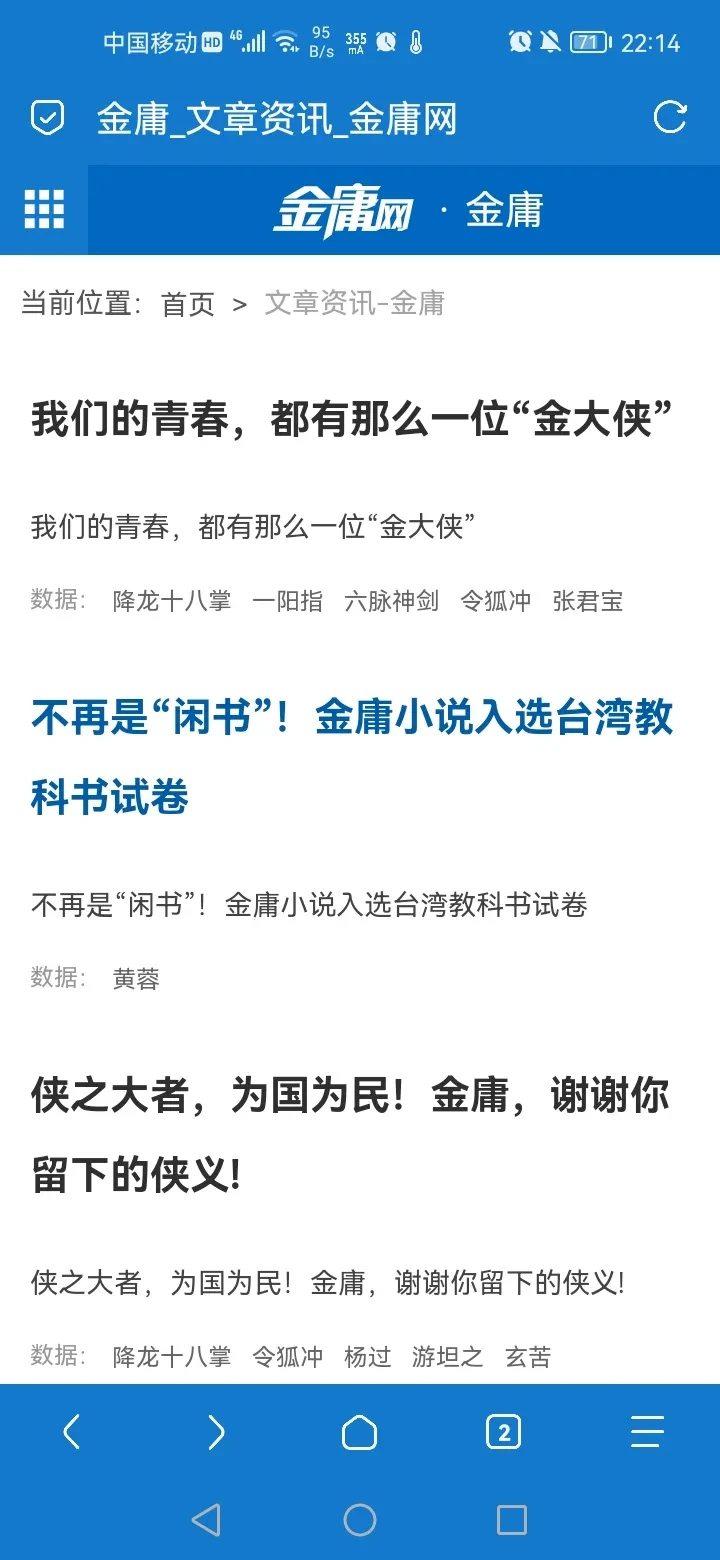Go back to the previous page in browser
This screenshot has width=720, height=1560.
(72, 1433)
